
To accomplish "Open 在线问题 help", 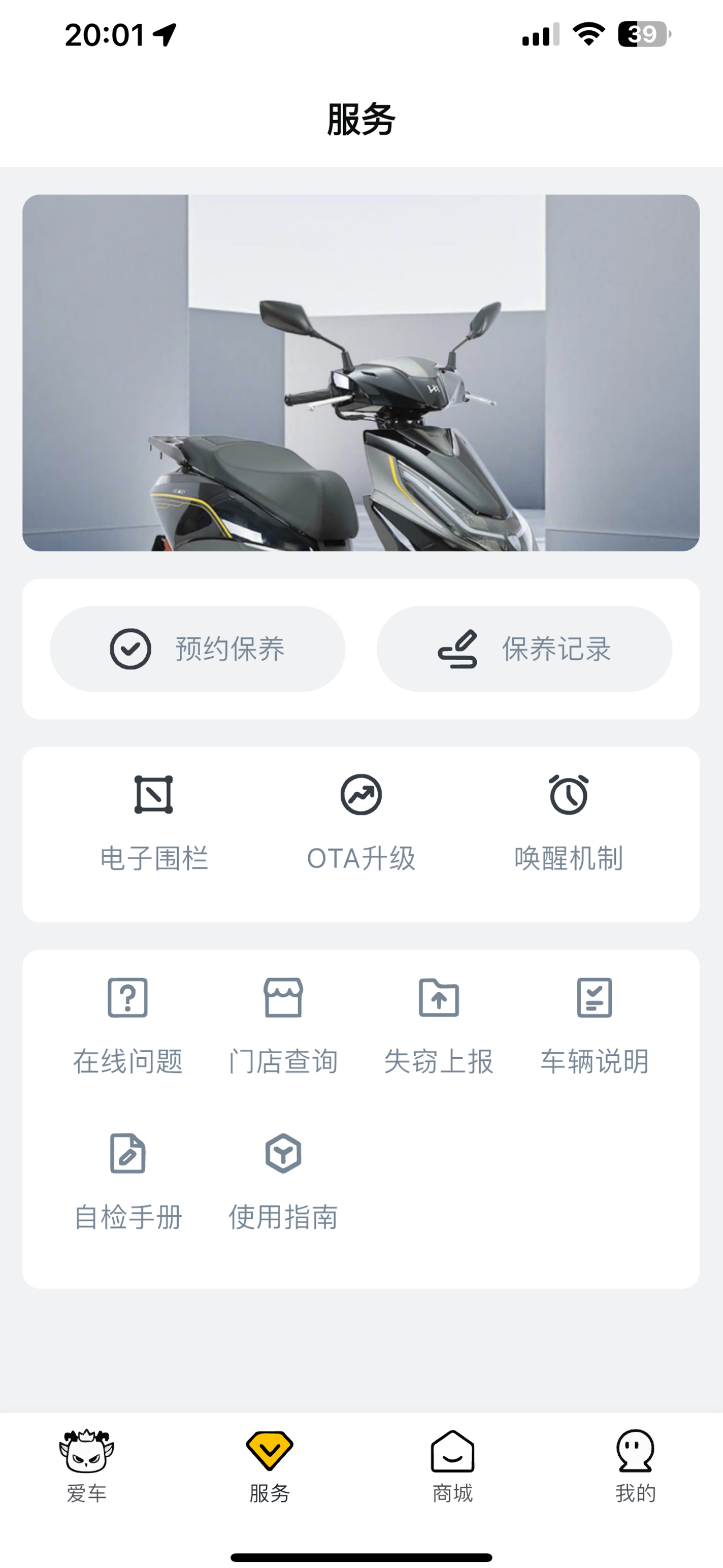I will (x=128, y=1026).
